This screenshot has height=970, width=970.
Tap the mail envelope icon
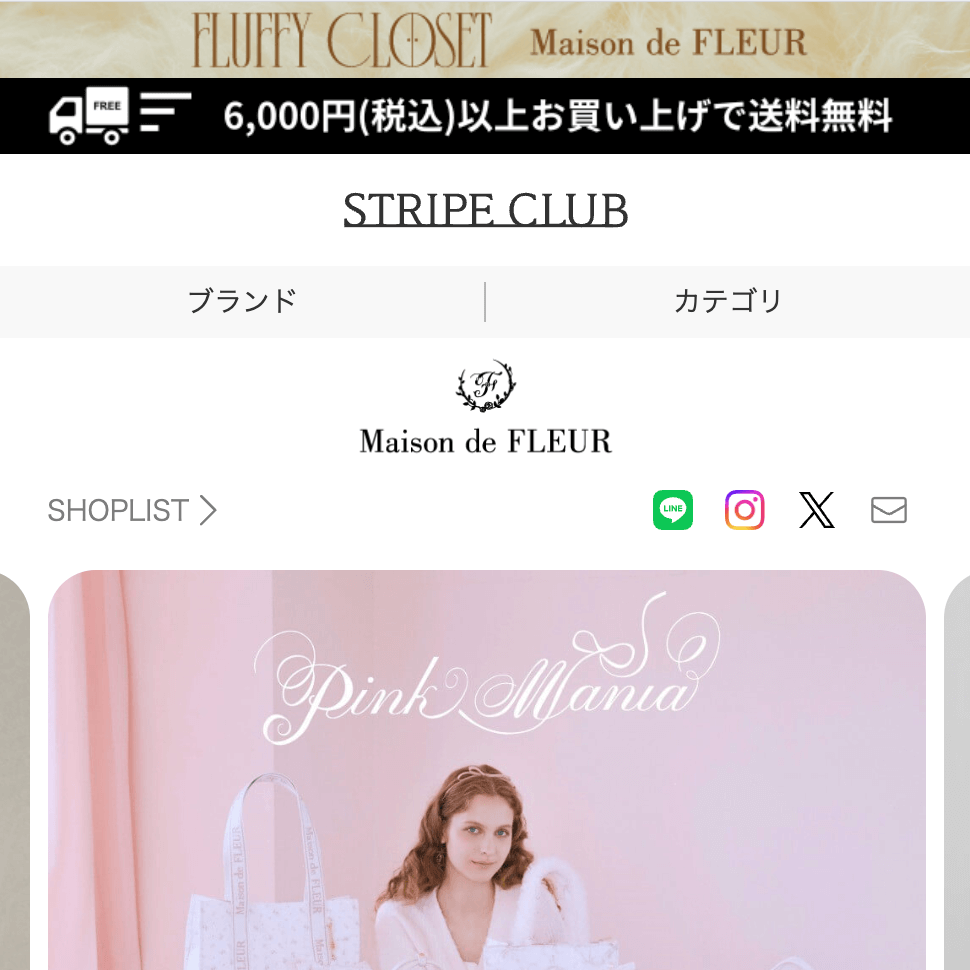pos(889,510)
